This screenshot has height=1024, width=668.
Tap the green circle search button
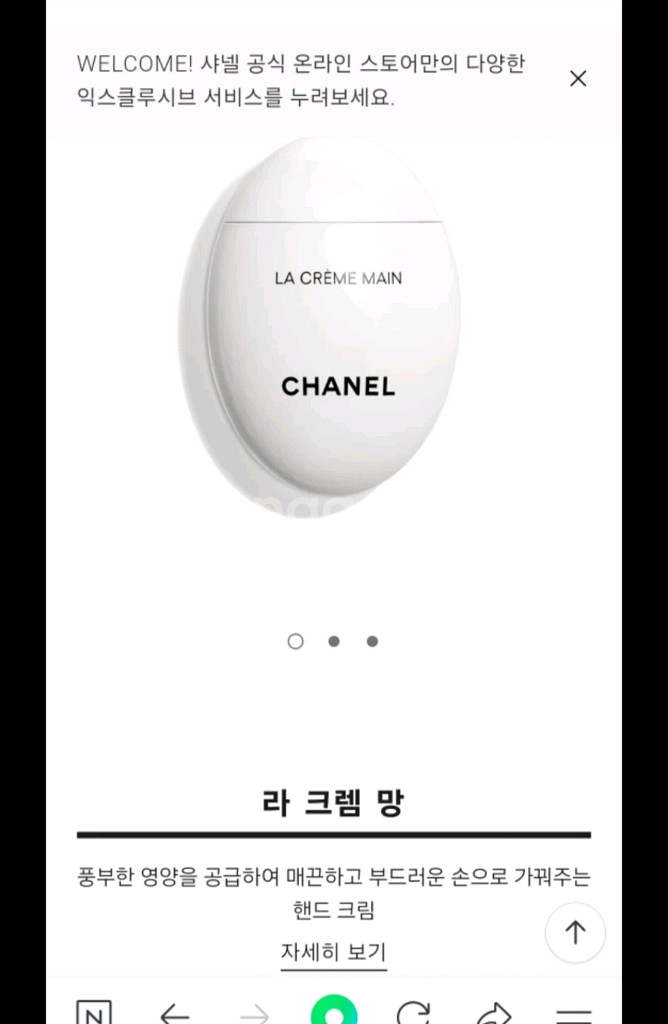click(x=334, y=1010)
